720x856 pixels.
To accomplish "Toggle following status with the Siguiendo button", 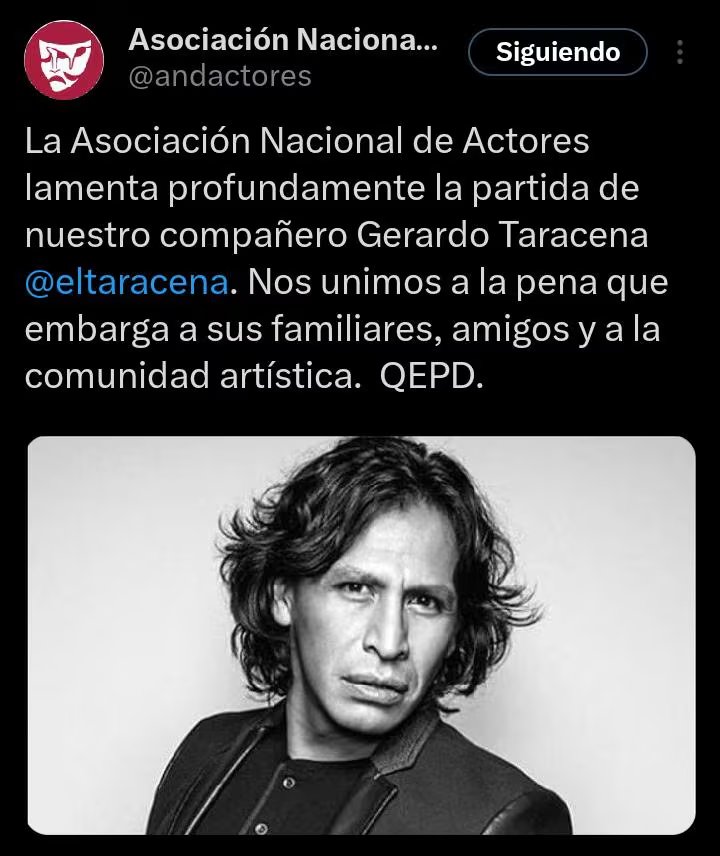I will 556,51.
